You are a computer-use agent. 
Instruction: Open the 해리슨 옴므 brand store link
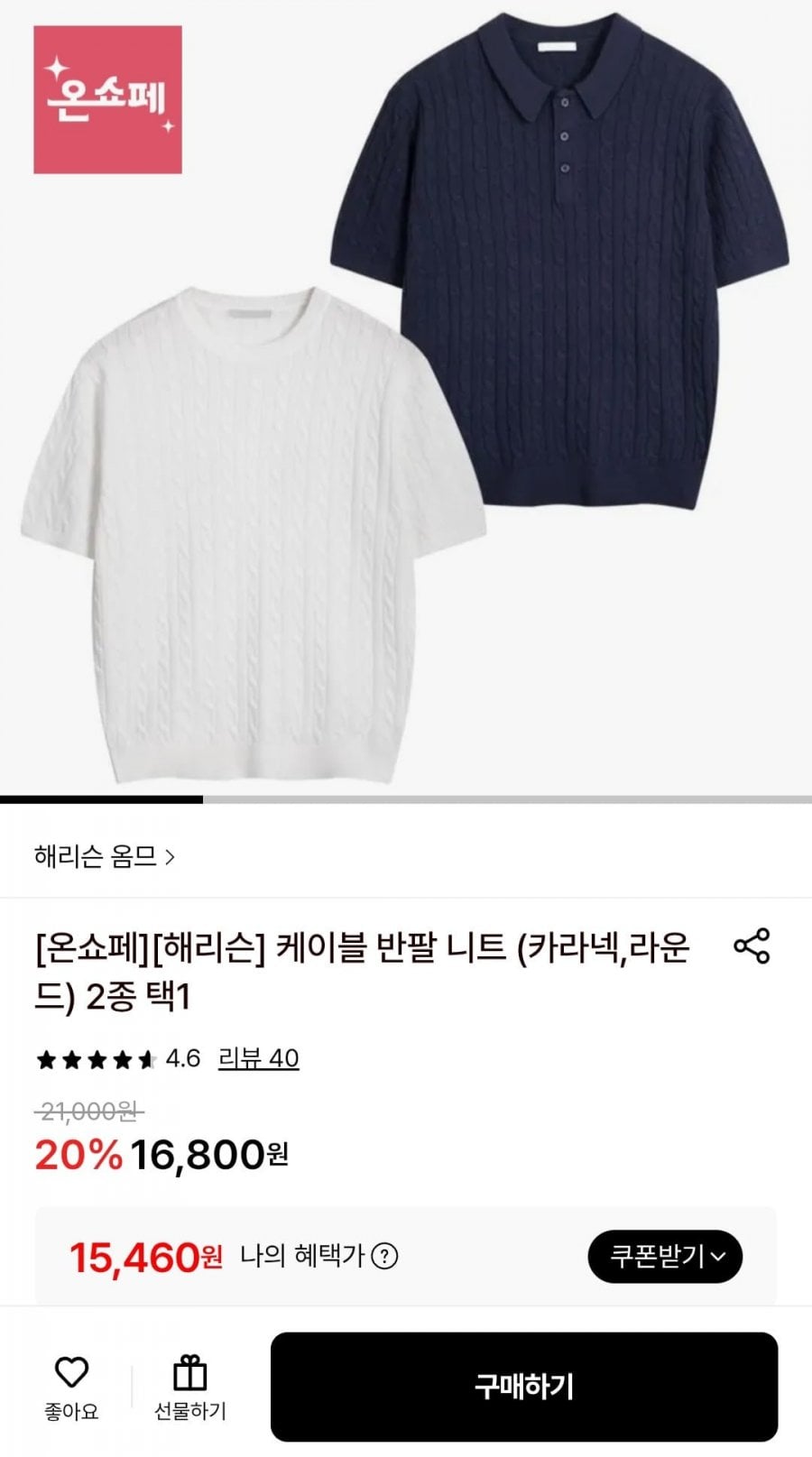point(105,856)
